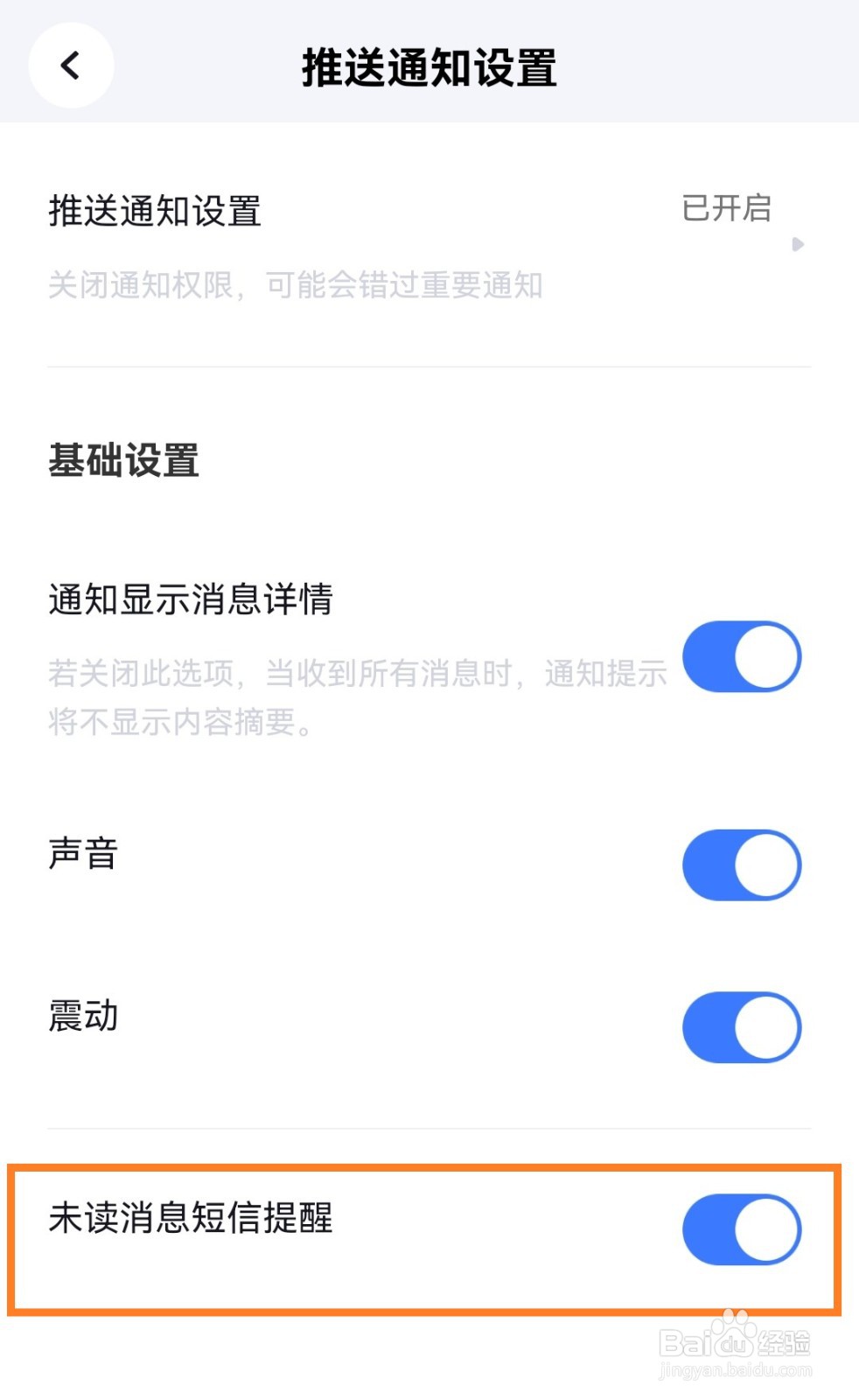Click the hint 关闭通知权限，可能会错过重要通知
Image resolution: width=859 pixels, height=1400 pixels.
pyautogui.click(x=296, y=284)
